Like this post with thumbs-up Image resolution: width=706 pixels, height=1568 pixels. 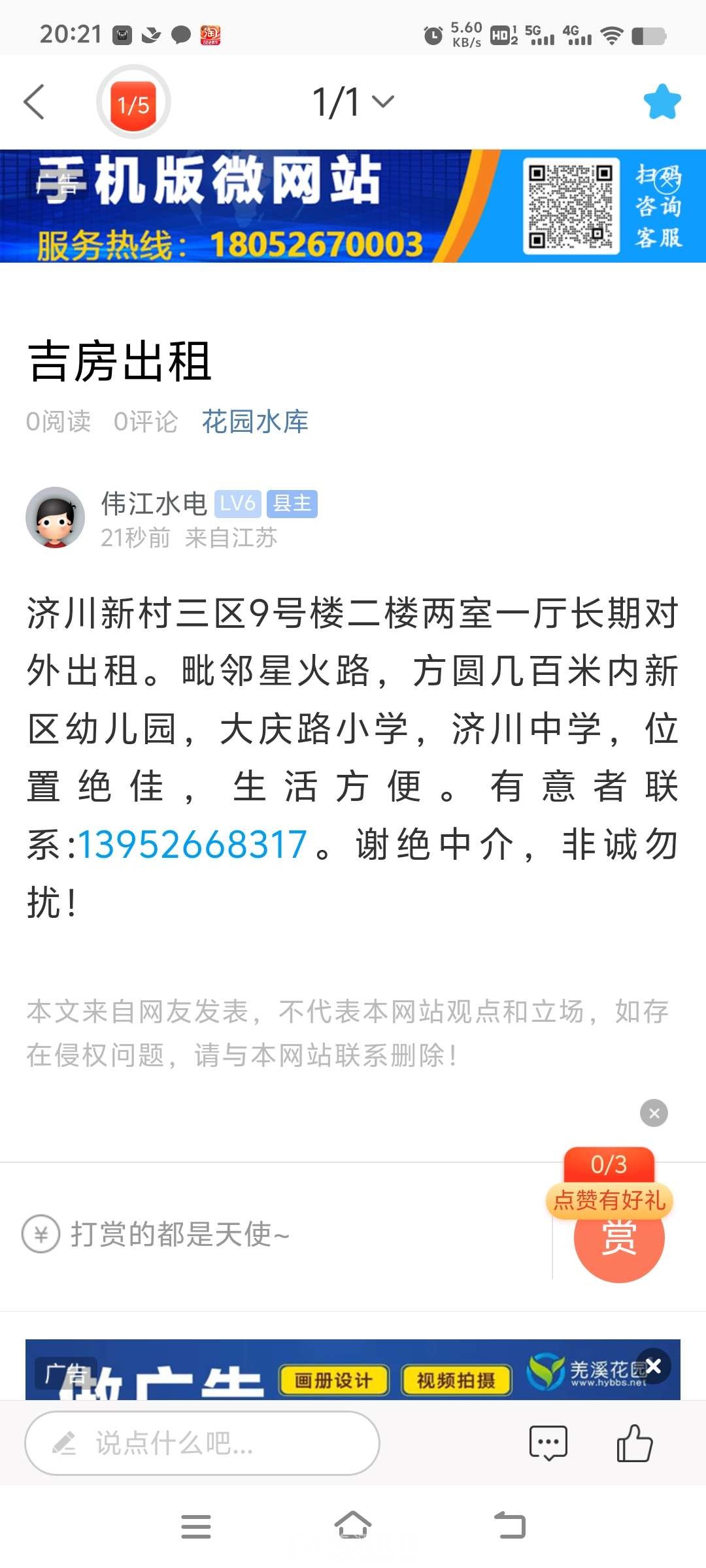pos(634,1443)
